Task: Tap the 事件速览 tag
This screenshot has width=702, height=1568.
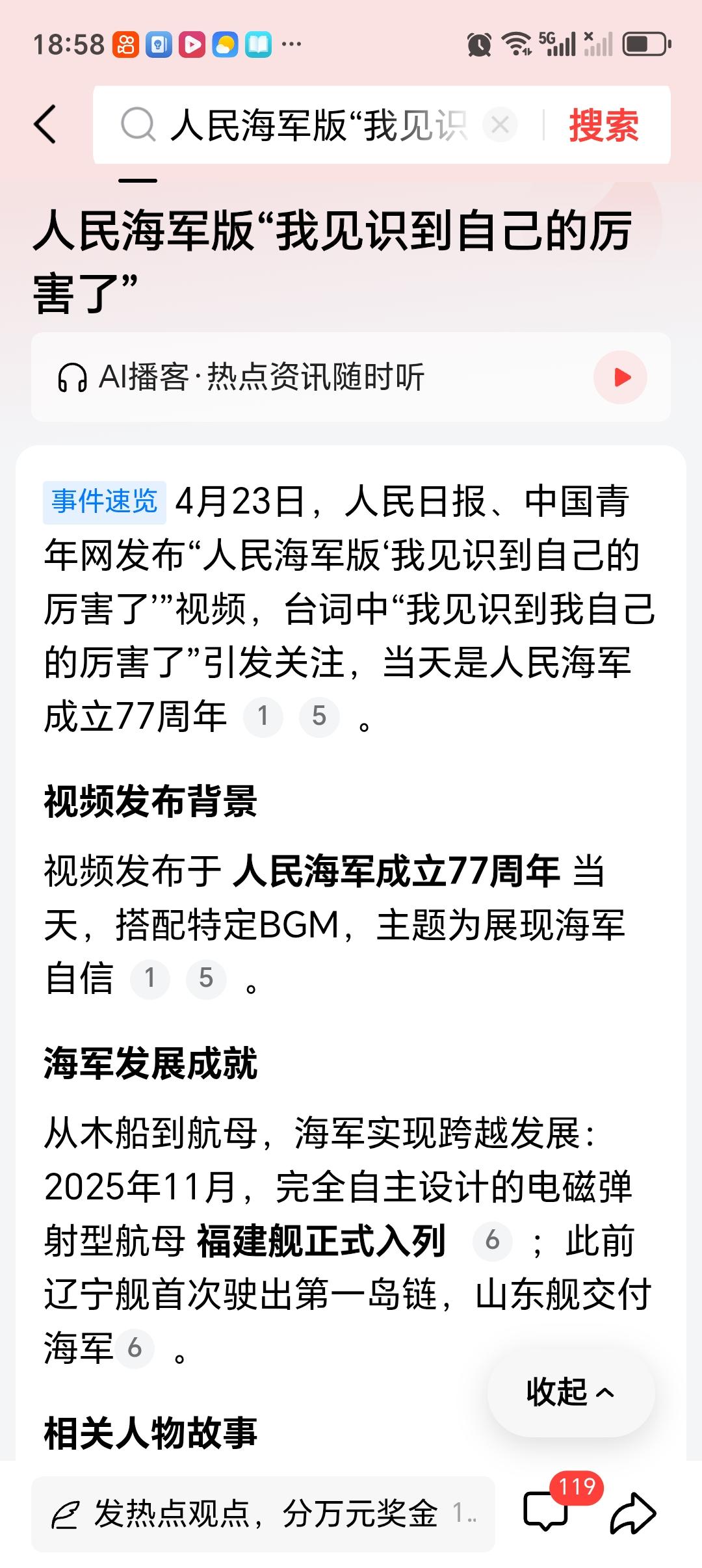Action: [x=103, y=502]
